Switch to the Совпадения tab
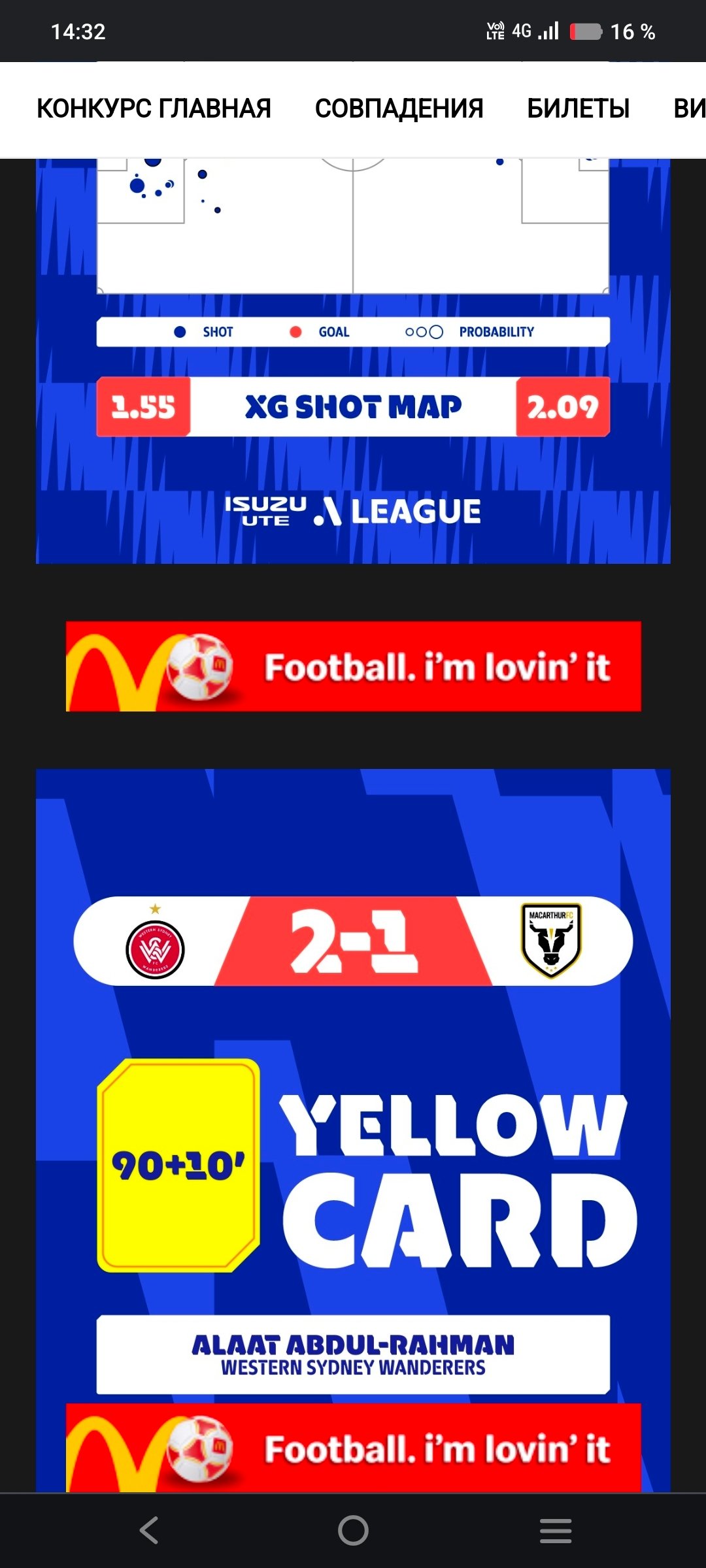Viewport: 706px width, 1568px height. tap(399, 108)
